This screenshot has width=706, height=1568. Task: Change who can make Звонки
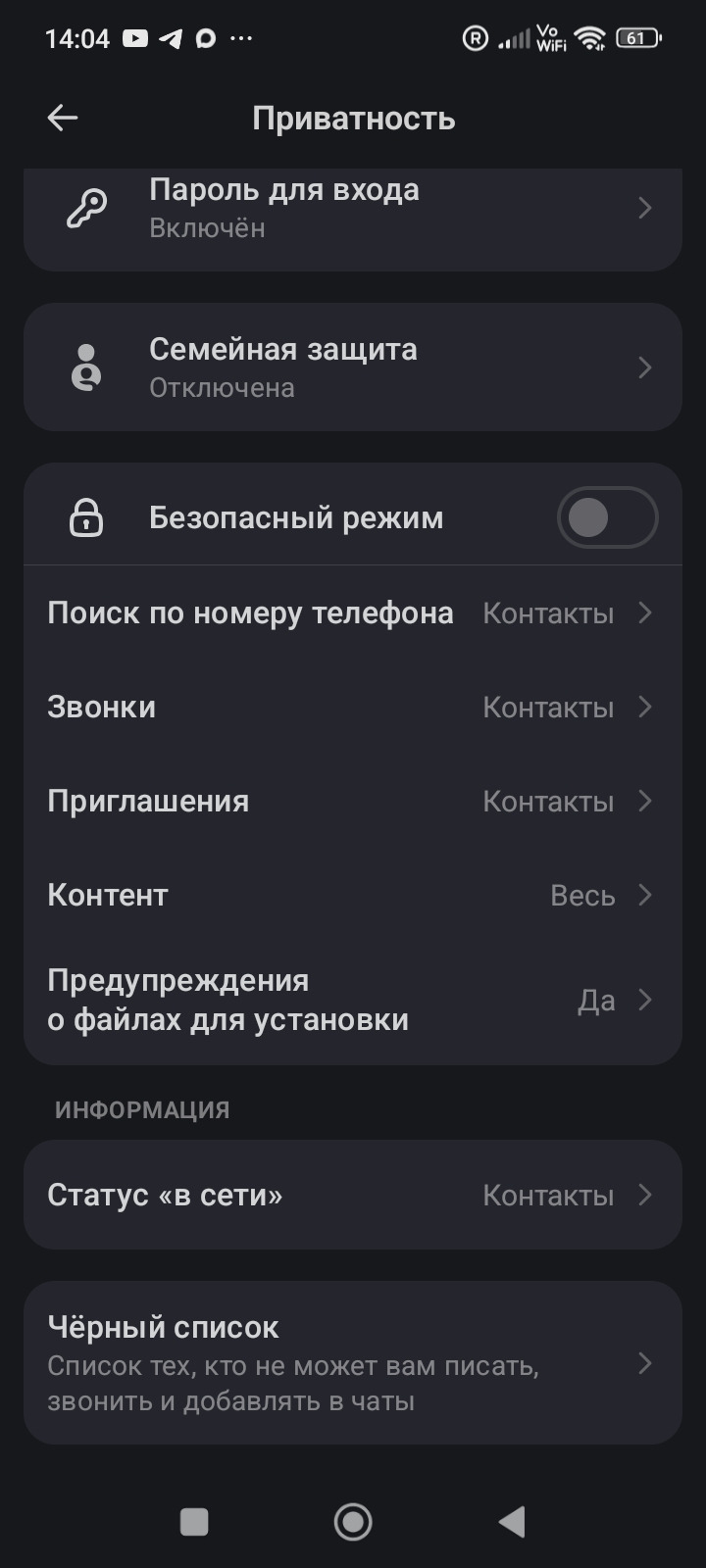pos(353,708)
